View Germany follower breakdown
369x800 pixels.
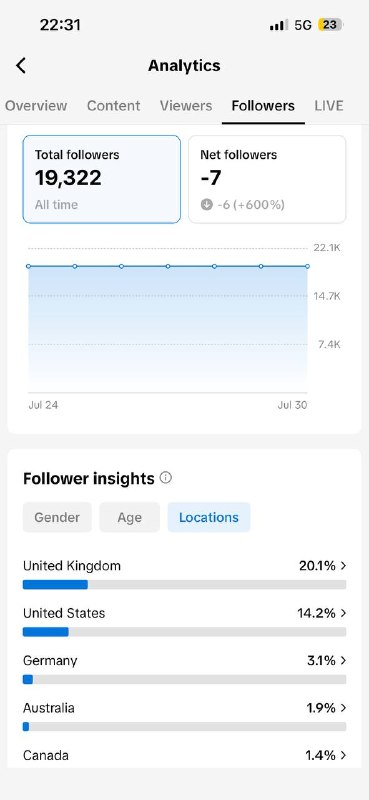[184, 668]
